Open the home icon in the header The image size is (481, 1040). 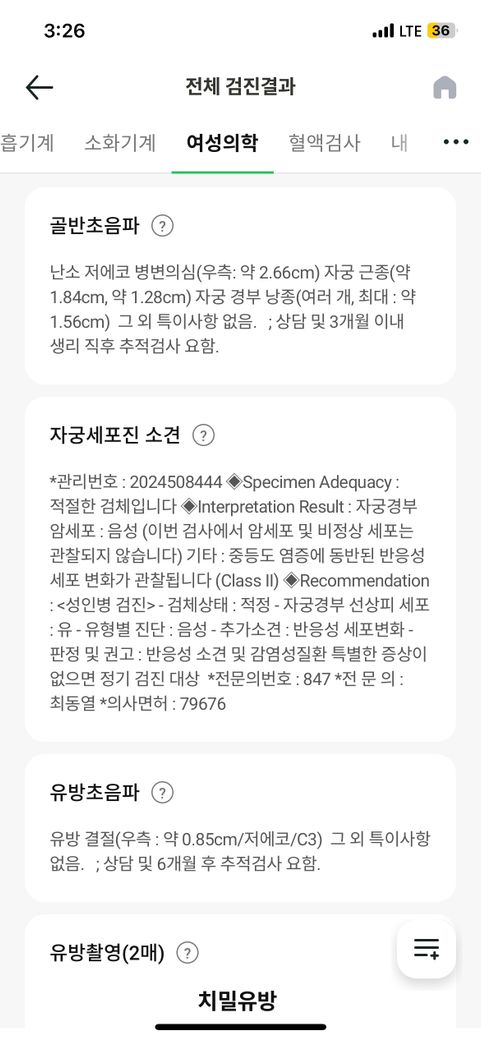point(445,87)
